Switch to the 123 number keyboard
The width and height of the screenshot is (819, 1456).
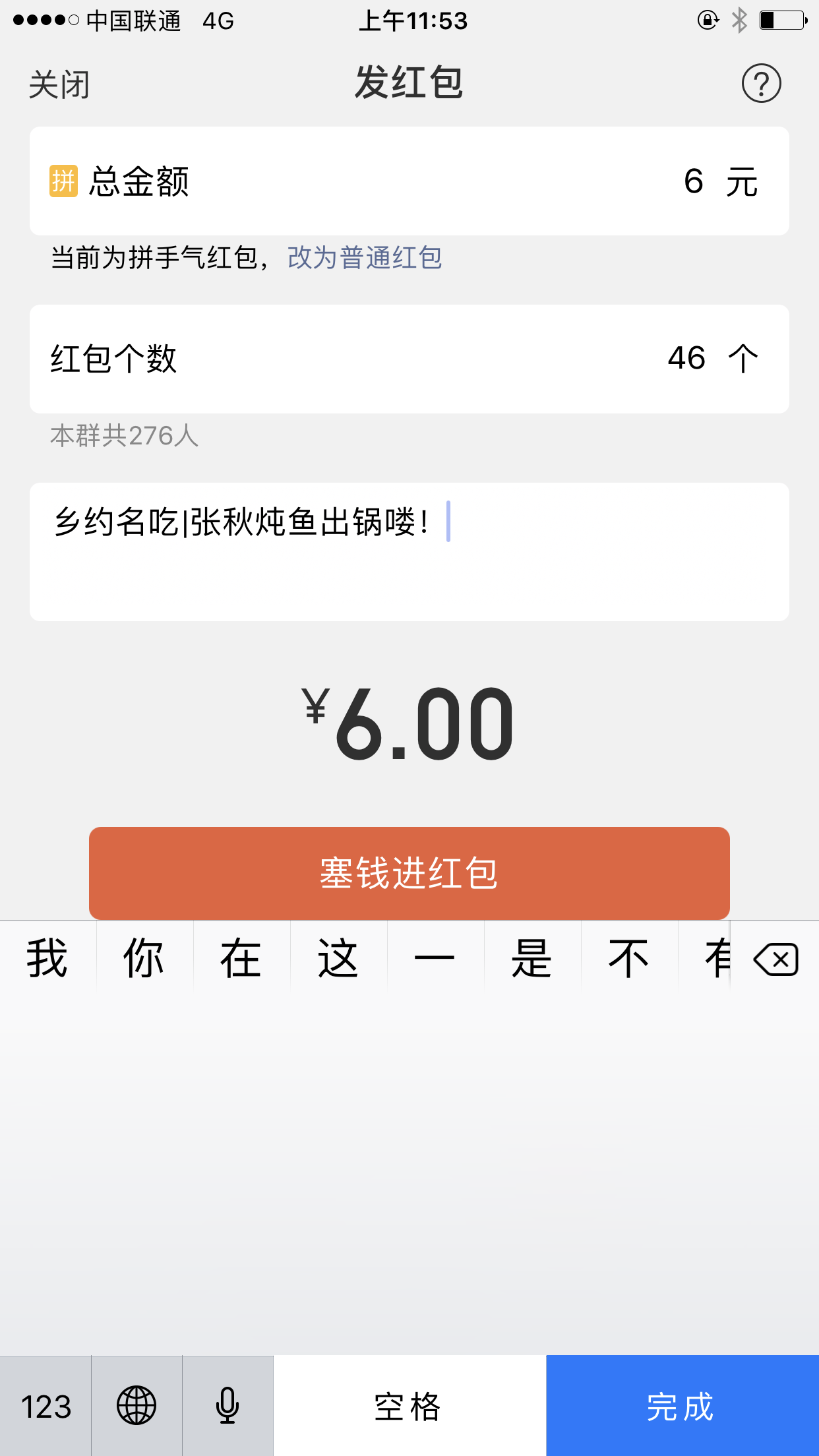[x=45, y=1406]
